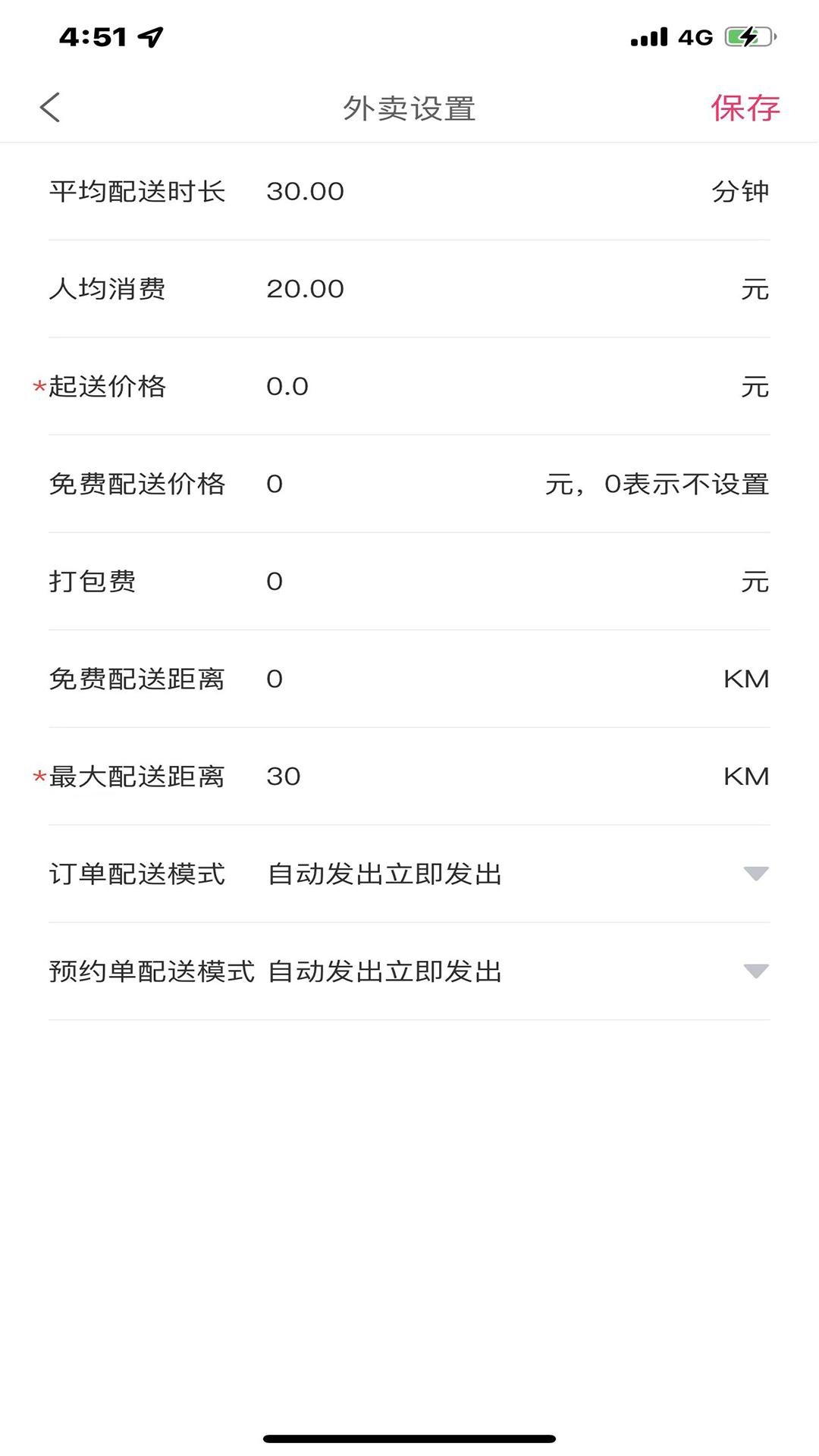Tap 保存 to save settings

click(x=745, y=108)
